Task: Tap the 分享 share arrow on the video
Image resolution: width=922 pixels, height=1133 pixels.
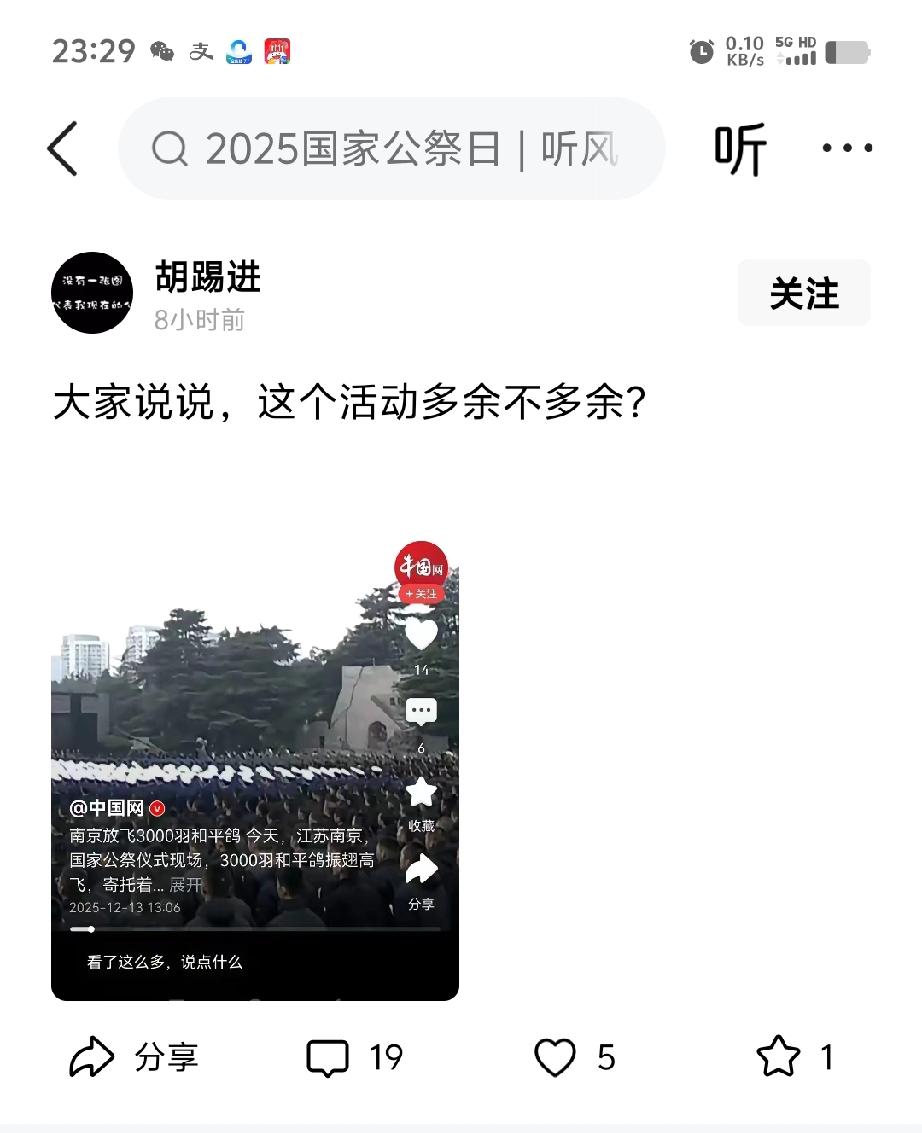Action: click(421, 868)
